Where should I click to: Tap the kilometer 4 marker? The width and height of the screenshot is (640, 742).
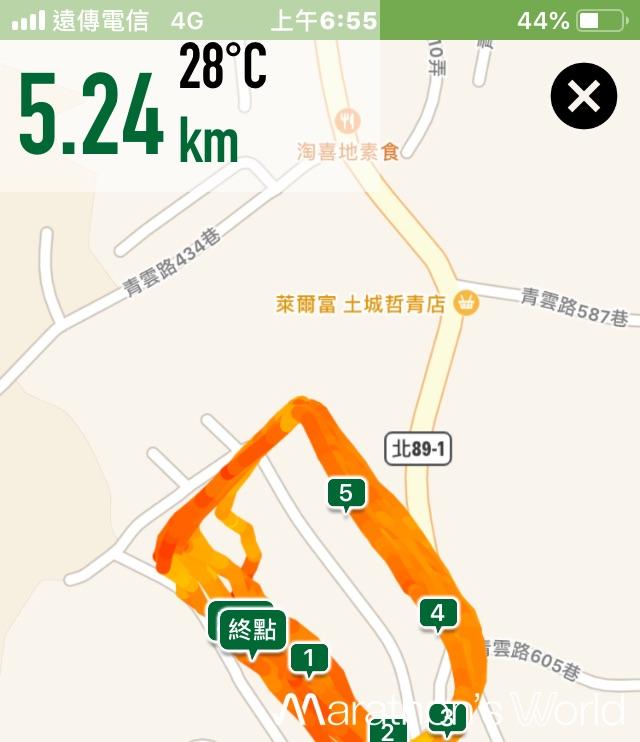(x=438, y=615)
